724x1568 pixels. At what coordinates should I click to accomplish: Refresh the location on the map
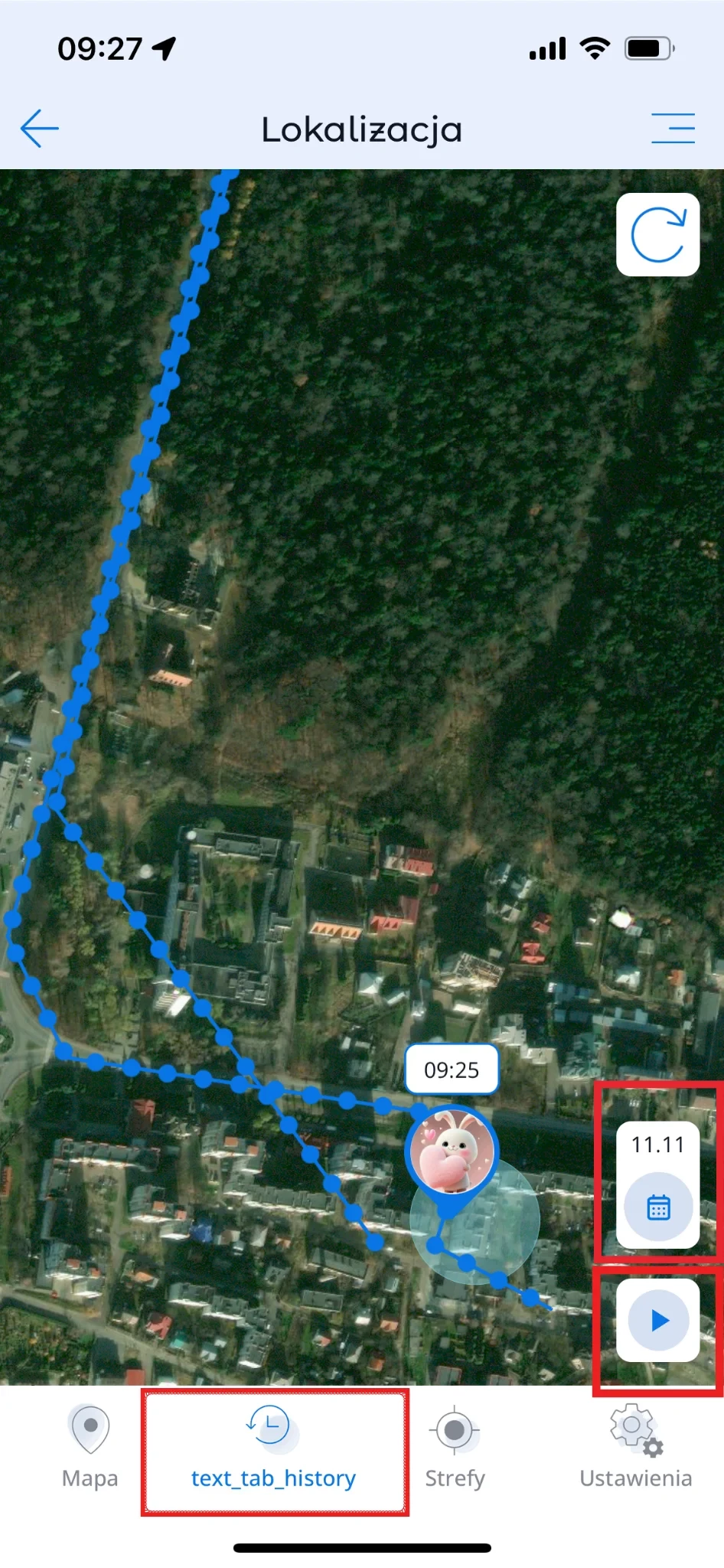tap(657, 235)
